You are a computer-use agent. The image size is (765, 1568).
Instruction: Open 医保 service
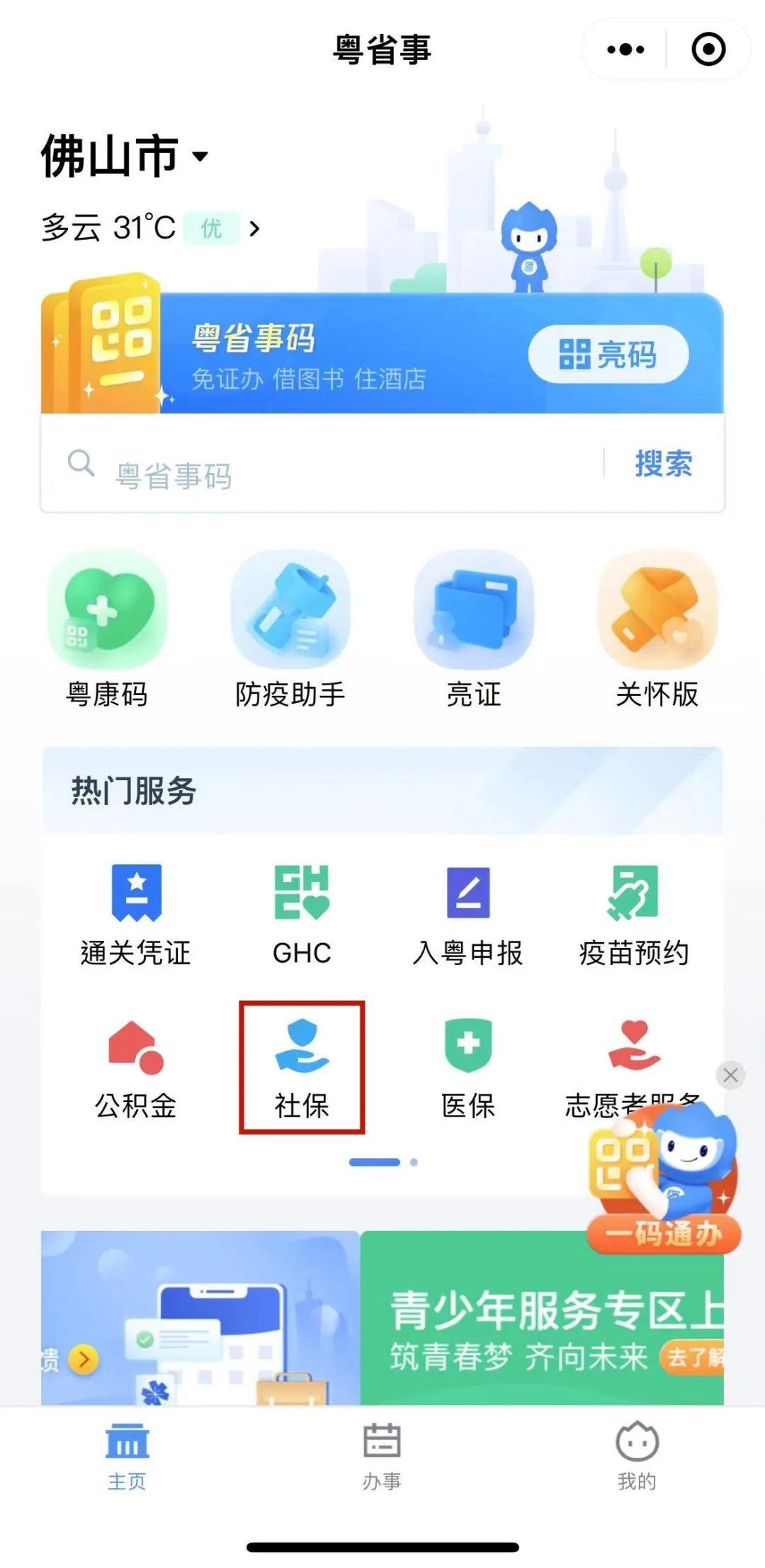tap(467, 1069)
